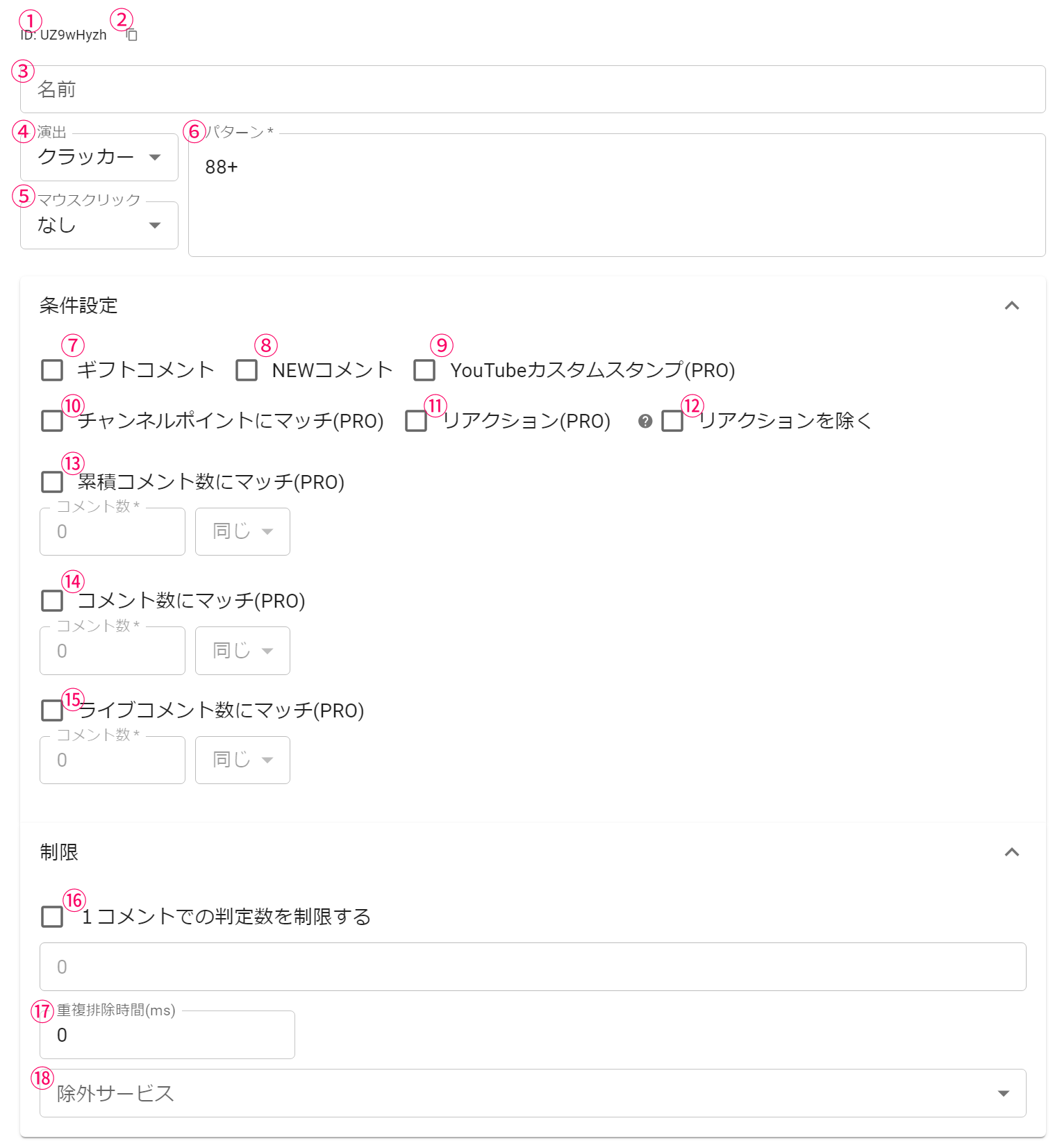
Task: Open the help icon beside リアクション(PRO)
Action: point(645,422)
